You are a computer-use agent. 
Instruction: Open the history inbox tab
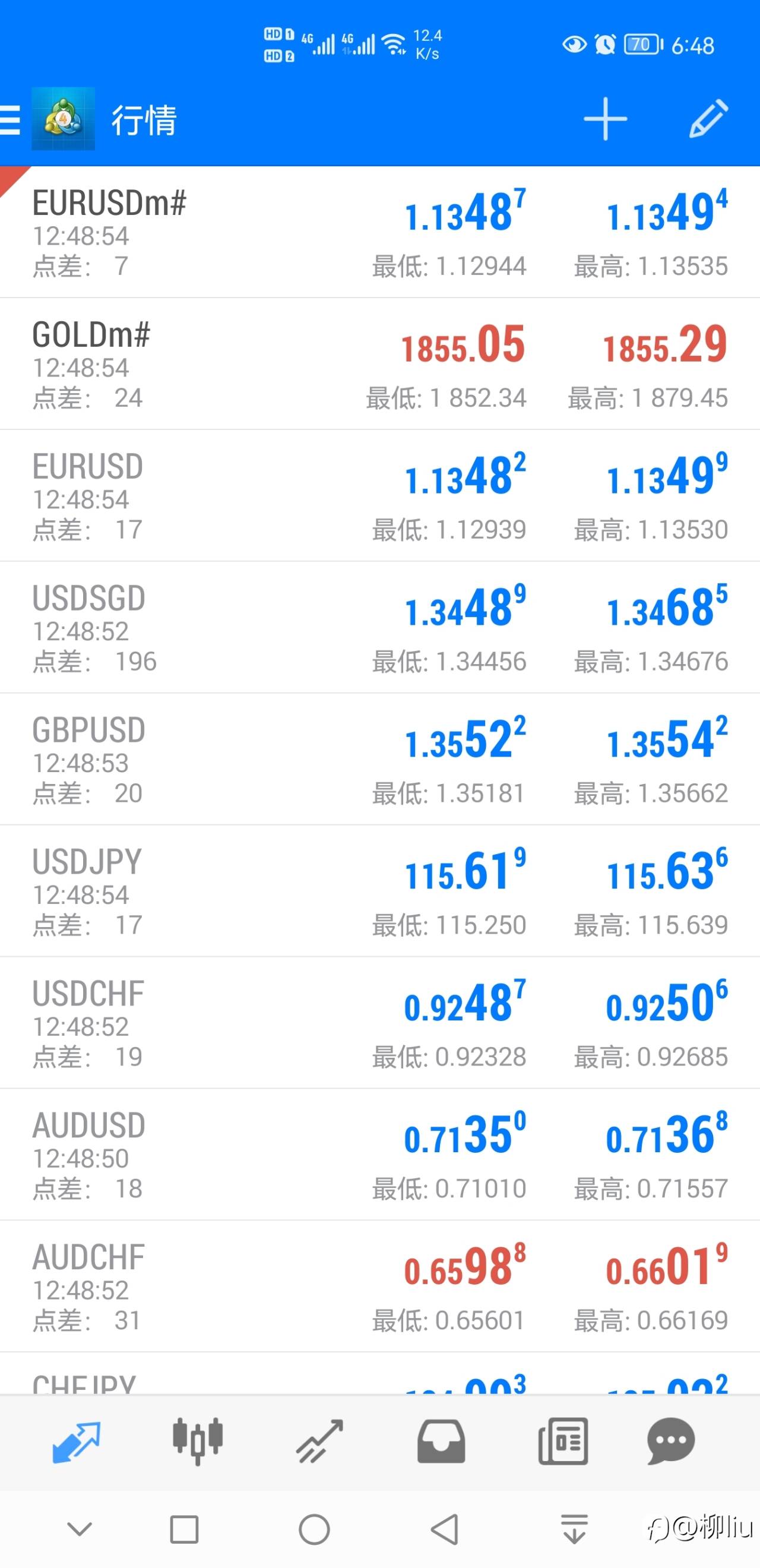pyautogui.click(x=441, y=1441)
